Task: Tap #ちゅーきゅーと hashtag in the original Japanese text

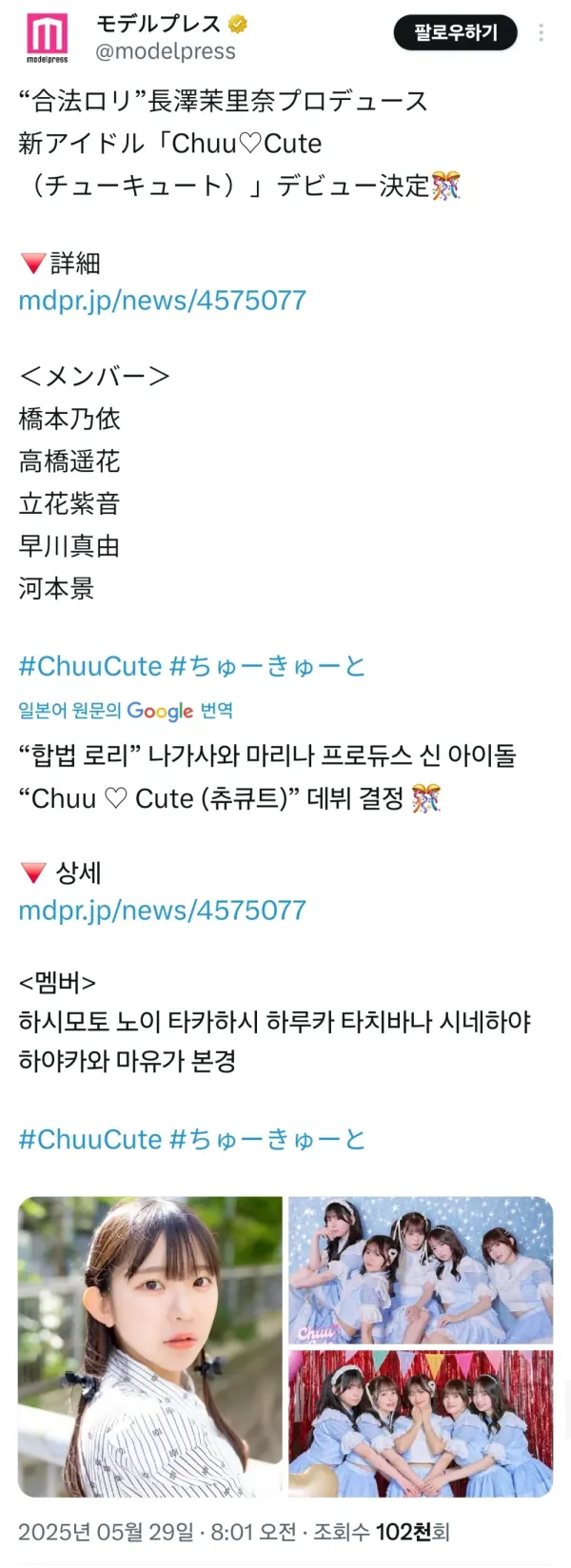Action: pyautogui.click(x=267, y=666)
